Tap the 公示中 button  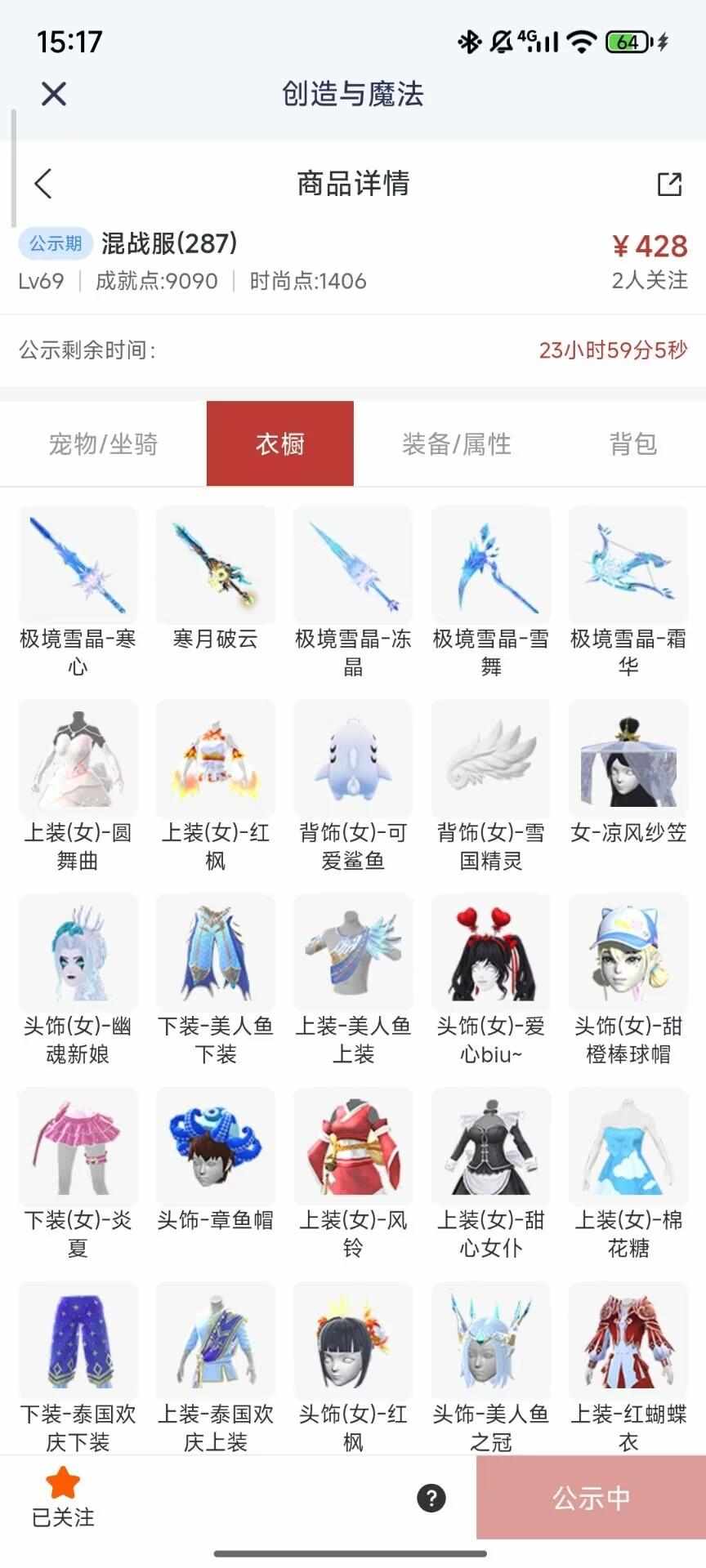(591, 1497)
